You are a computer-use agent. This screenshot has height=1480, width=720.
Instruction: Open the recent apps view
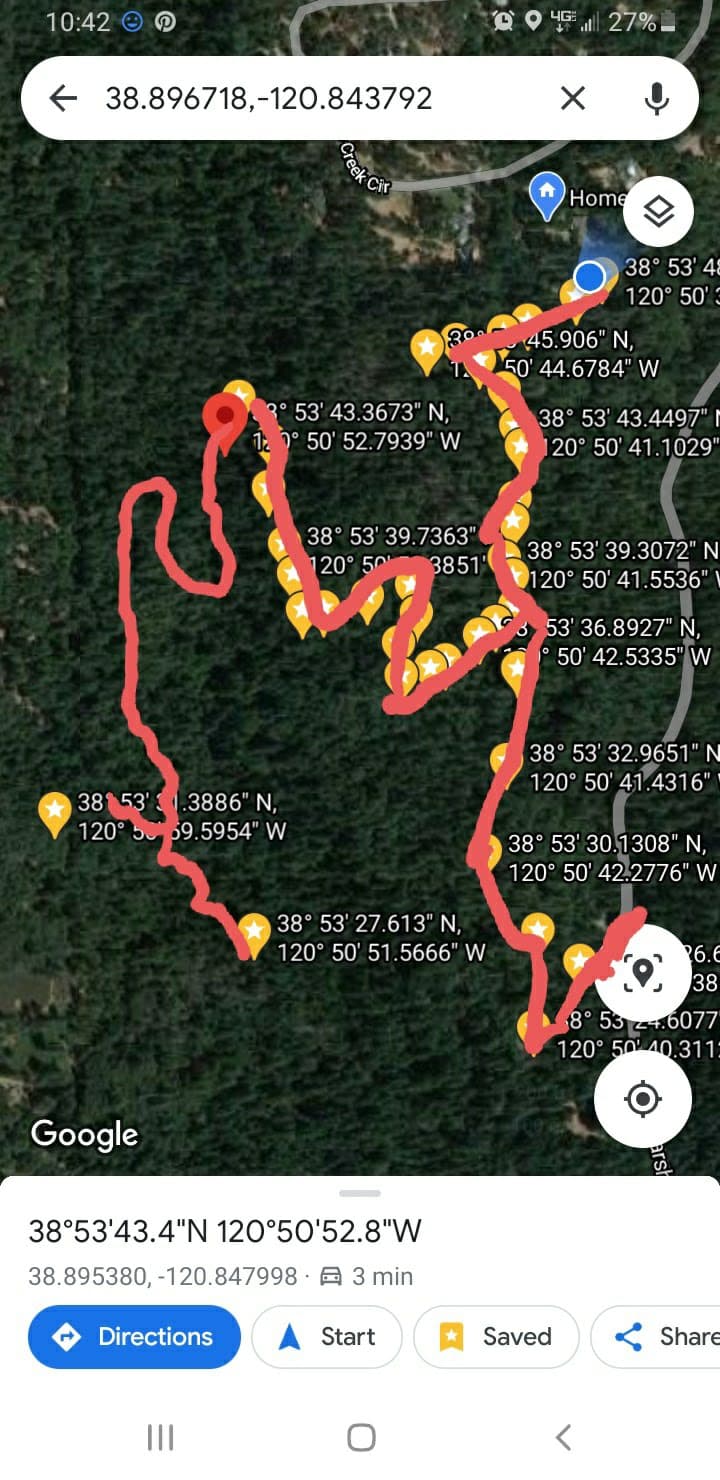click(x=160, y=1438)
